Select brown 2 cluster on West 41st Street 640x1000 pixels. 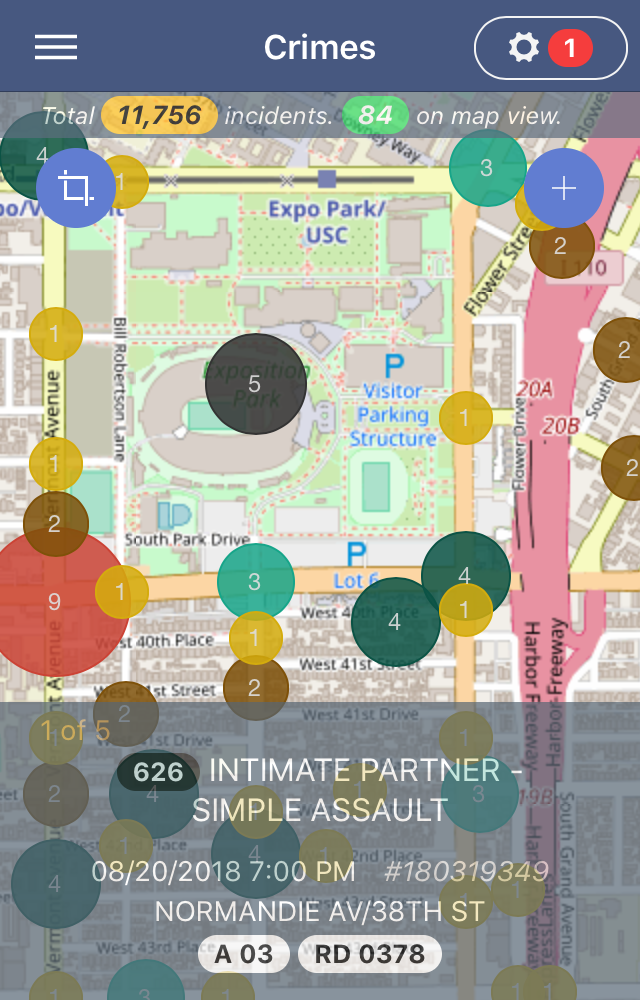click(255, 688)
